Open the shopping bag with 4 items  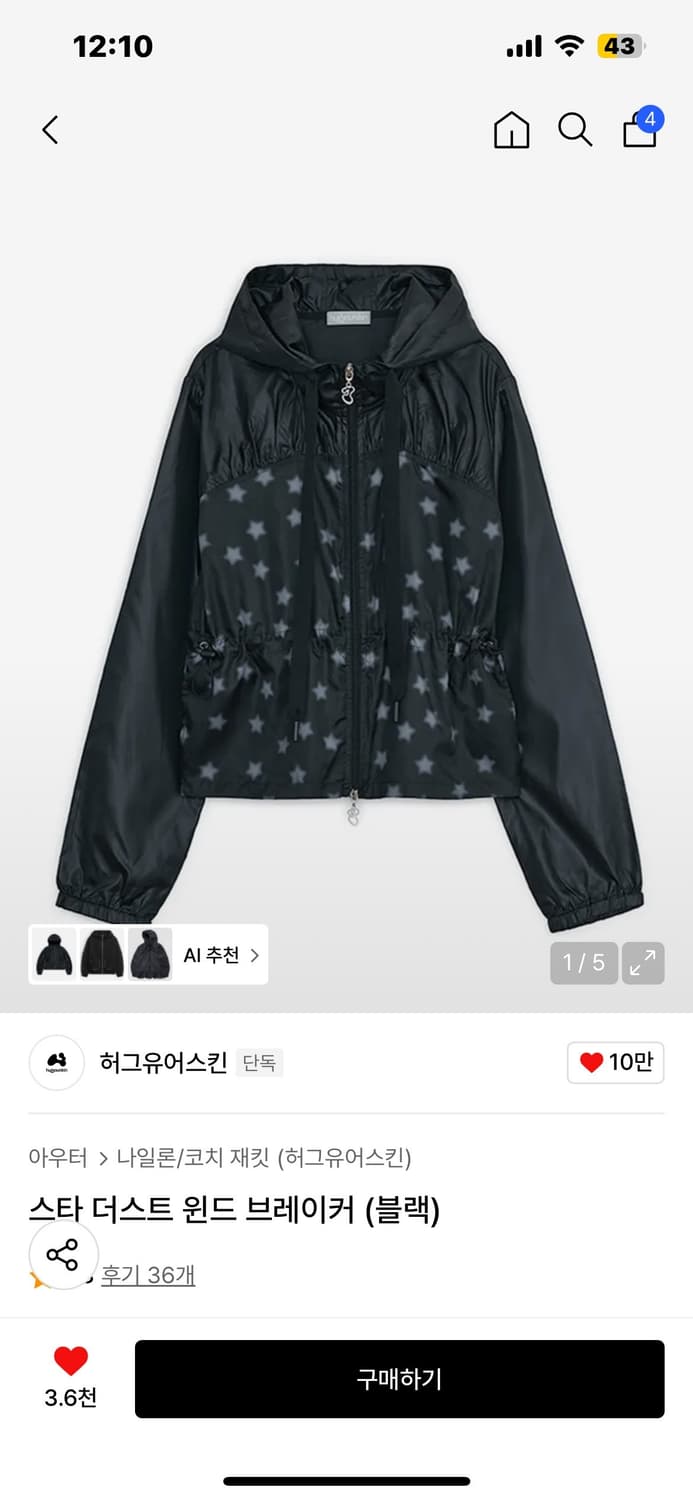tap(640, 129)
